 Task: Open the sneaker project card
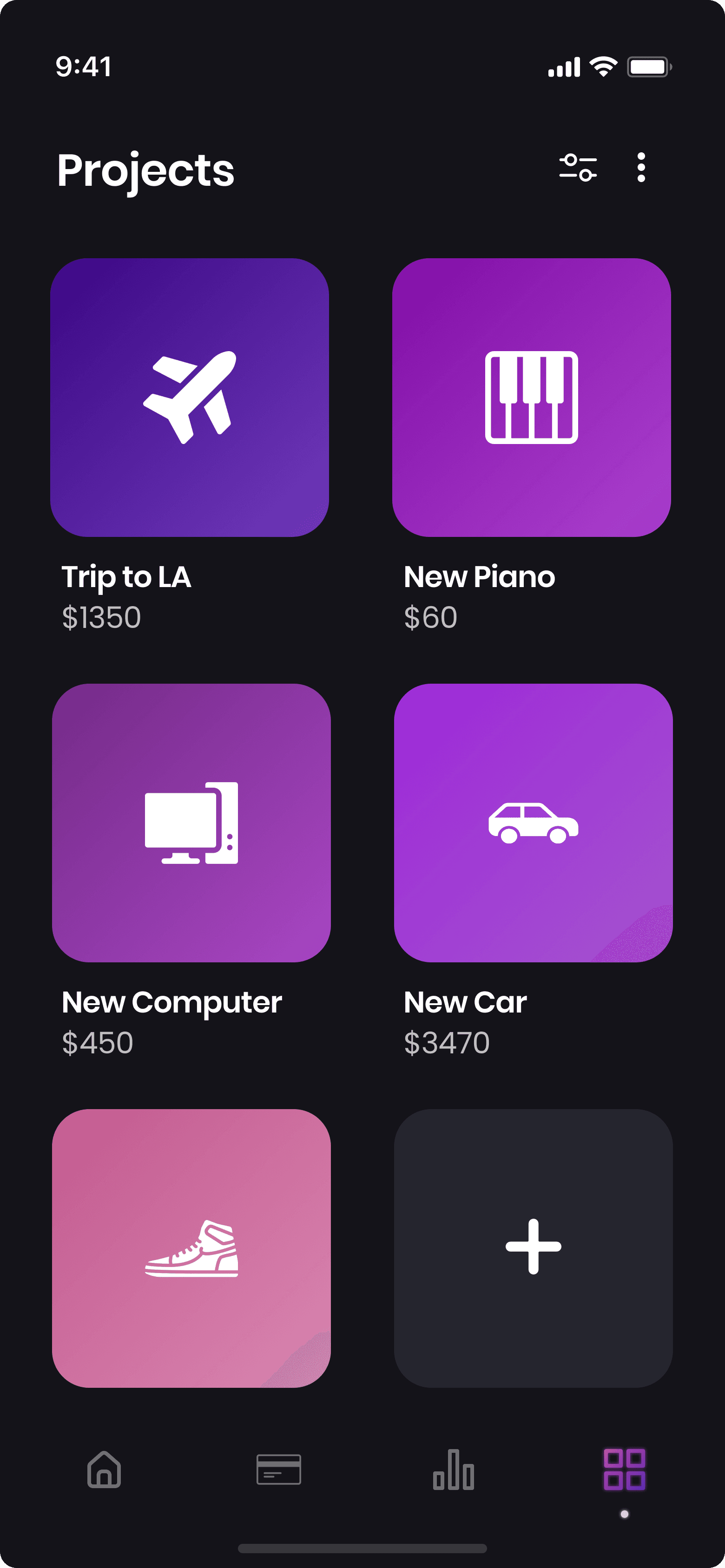[x=191, y=1248]
